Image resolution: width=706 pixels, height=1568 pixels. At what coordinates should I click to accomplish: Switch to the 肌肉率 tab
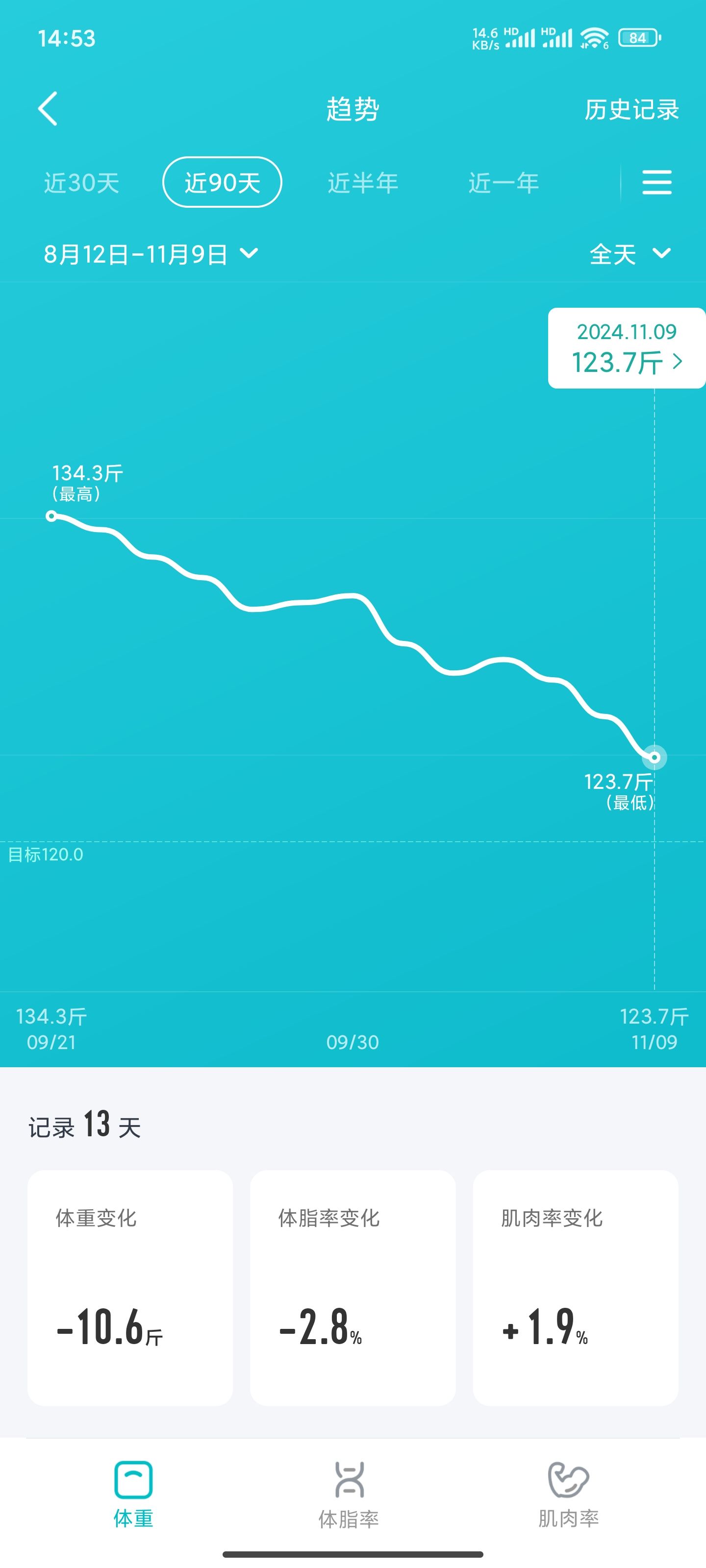(568, 1495)
